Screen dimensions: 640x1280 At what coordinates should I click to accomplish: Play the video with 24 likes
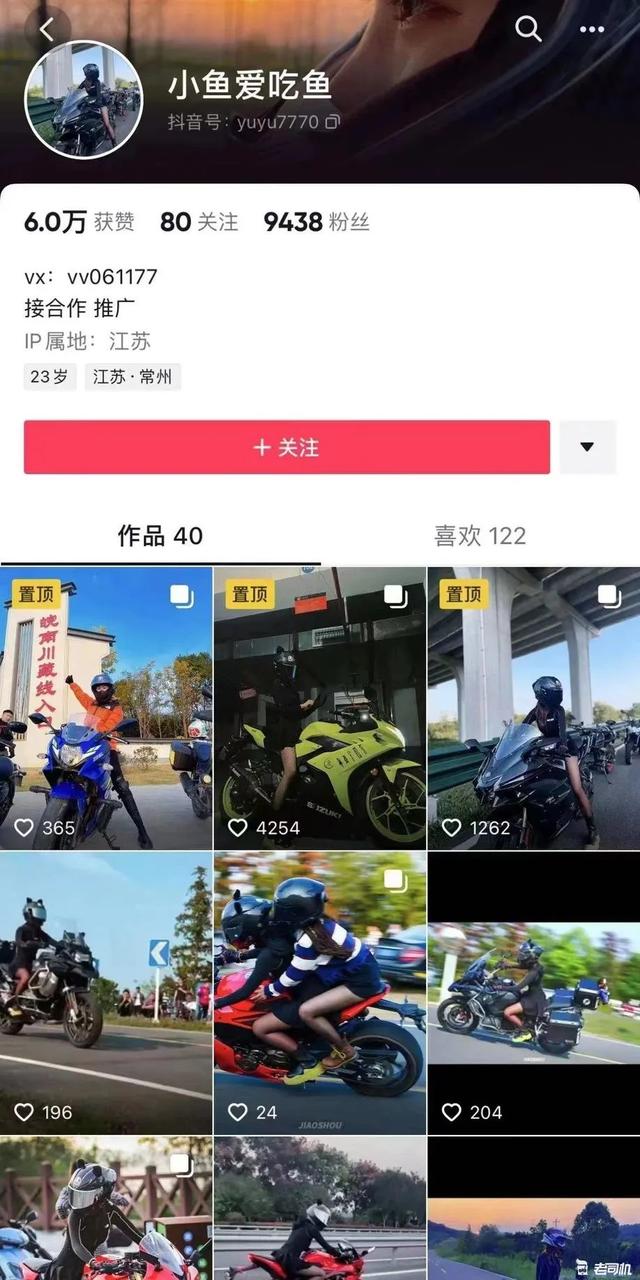(x=319, y=992)
